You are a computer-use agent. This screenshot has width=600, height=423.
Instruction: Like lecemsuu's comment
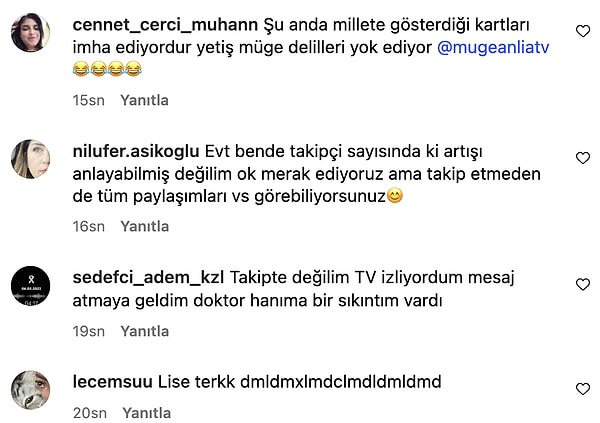tap(583, 389)
